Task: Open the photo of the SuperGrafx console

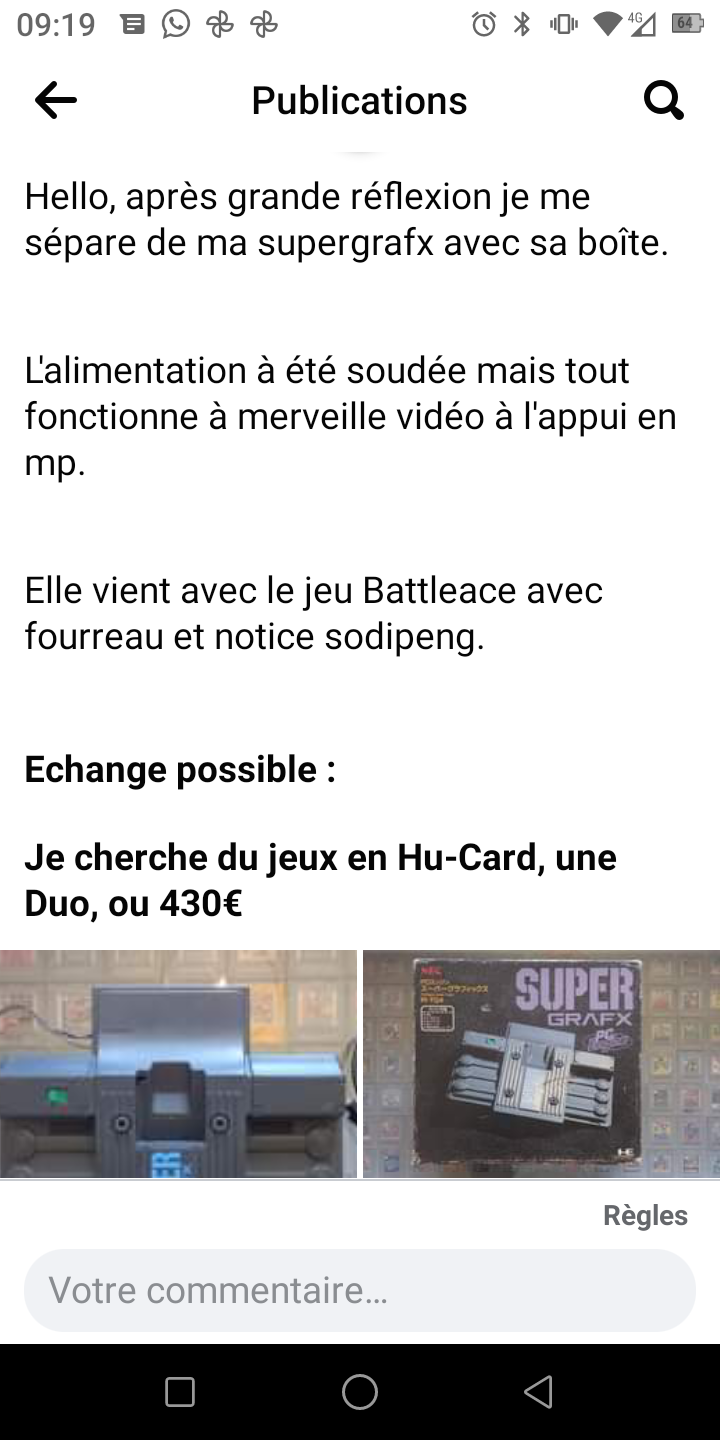Action: click(x=178, y=1064)
